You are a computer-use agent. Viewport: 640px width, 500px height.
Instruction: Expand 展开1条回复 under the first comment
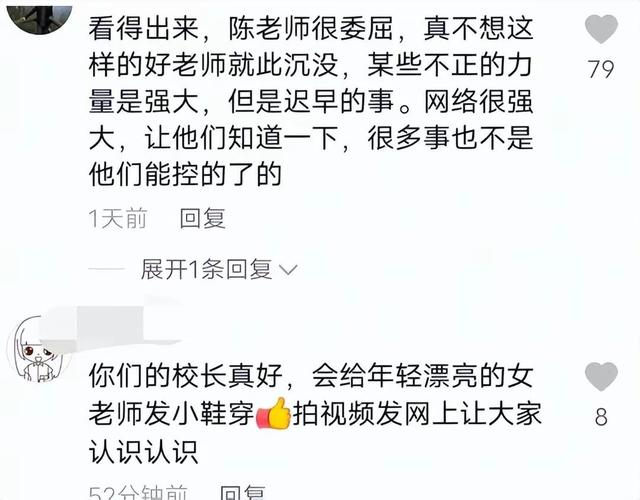click(219, 269)
